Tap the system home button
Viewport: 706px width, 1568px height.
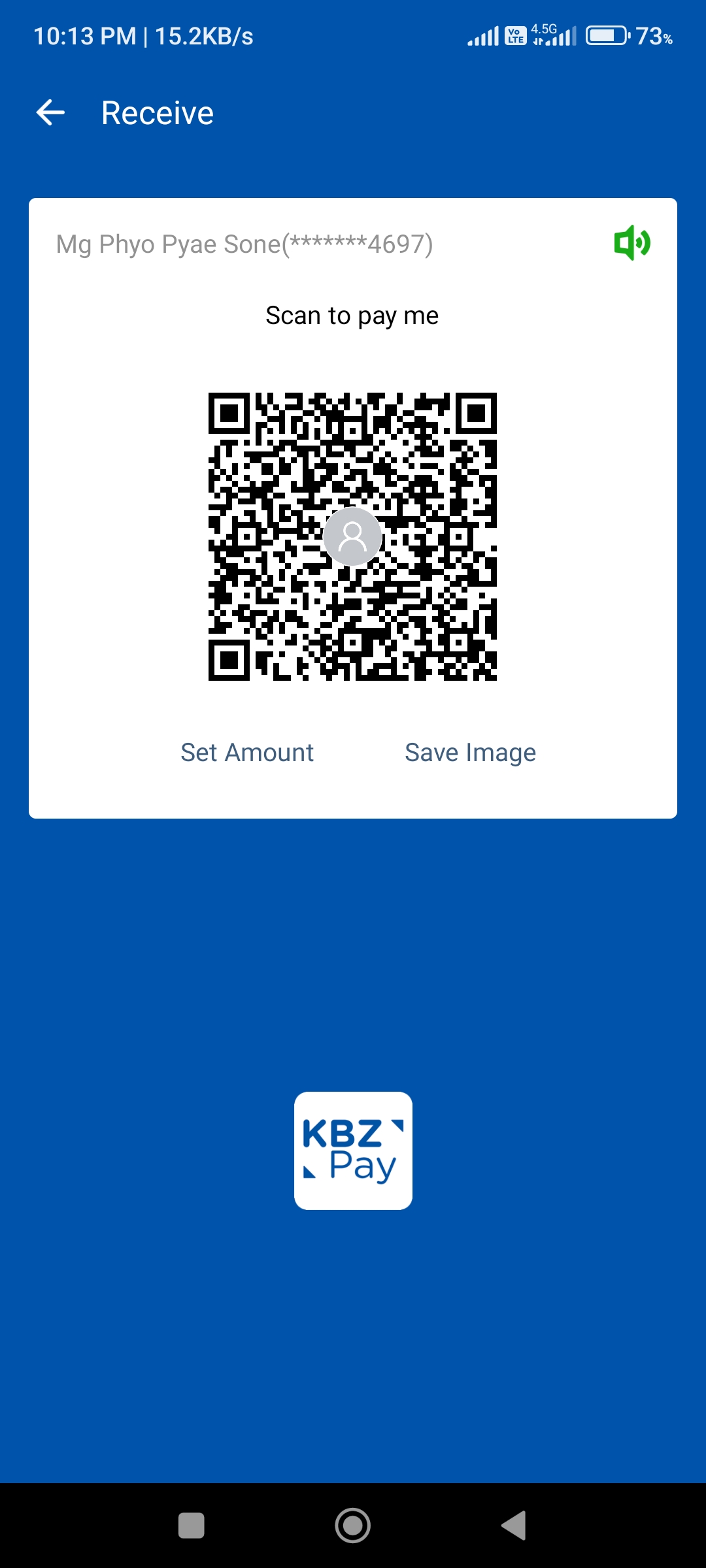[x=353, y=1526]
